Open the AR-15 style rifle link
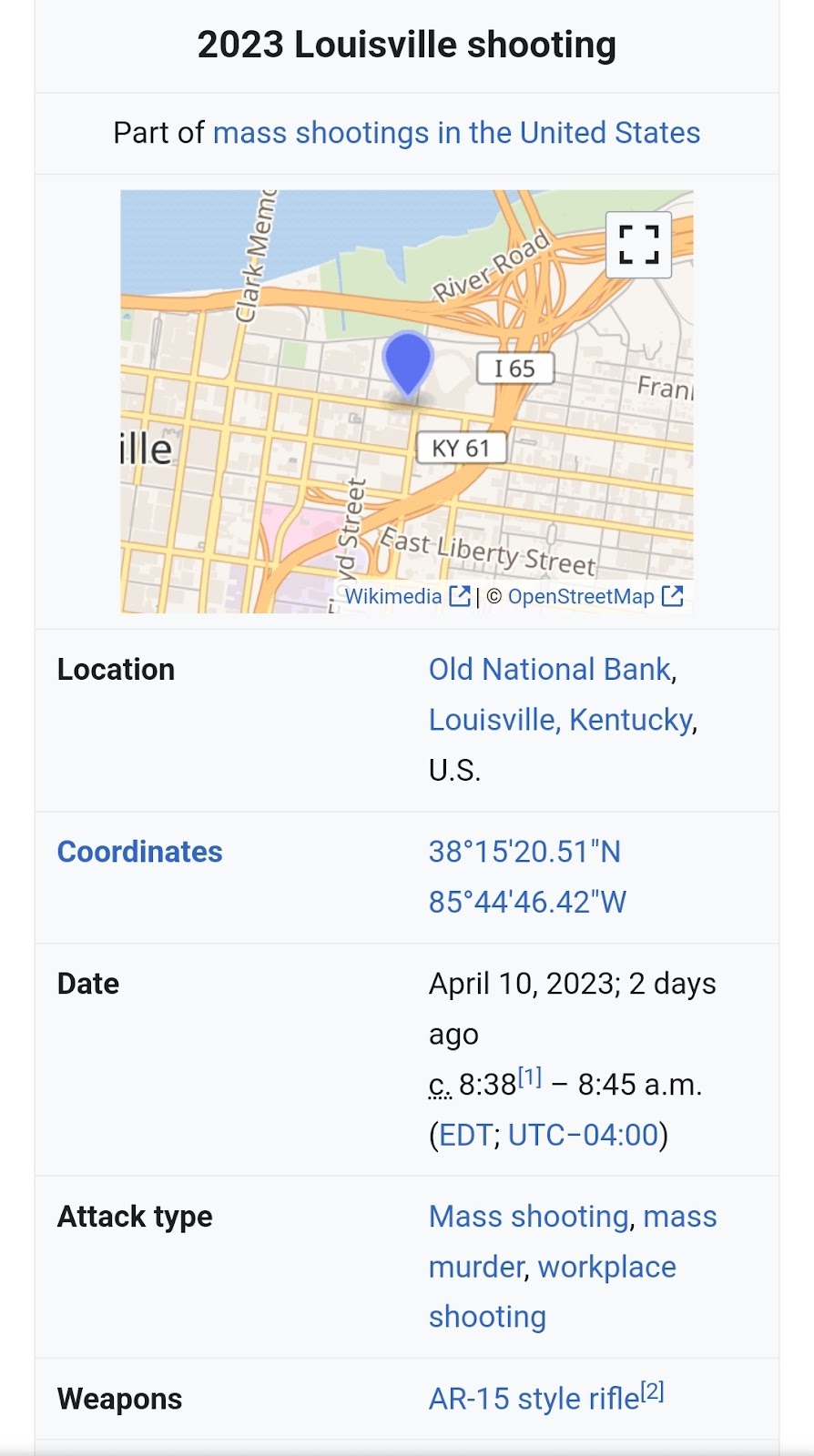Viewport: 814px width, 1456px height. [x=534, y=1399]
